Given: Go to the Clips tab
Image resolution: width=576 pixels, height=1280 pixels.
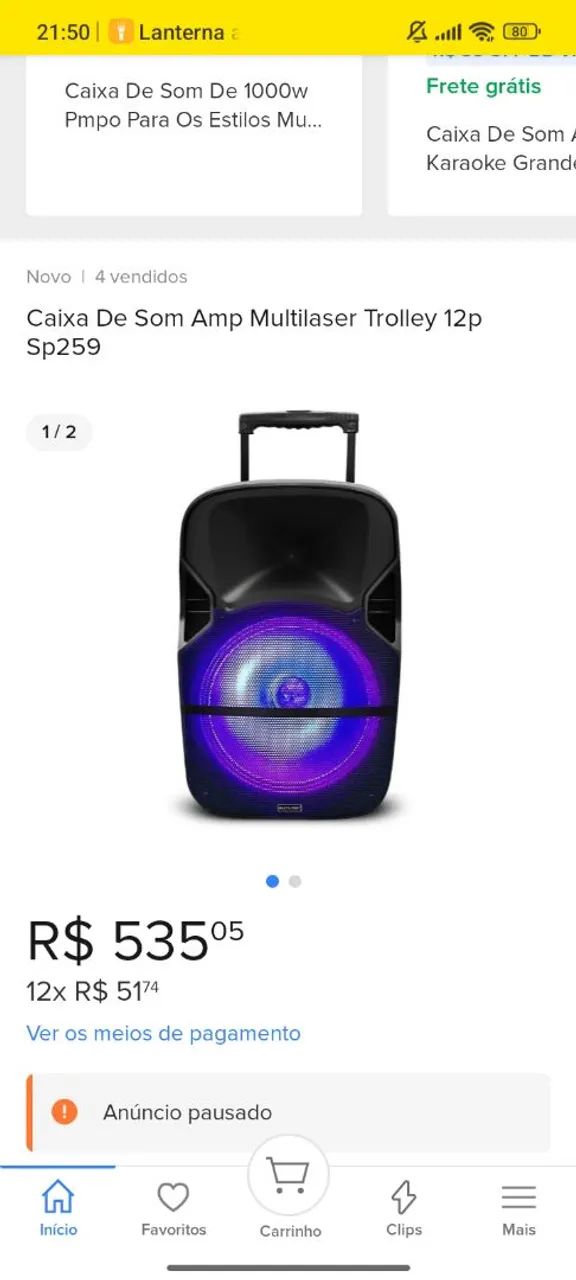Looking at the screenshot, I should [404, 1209].
